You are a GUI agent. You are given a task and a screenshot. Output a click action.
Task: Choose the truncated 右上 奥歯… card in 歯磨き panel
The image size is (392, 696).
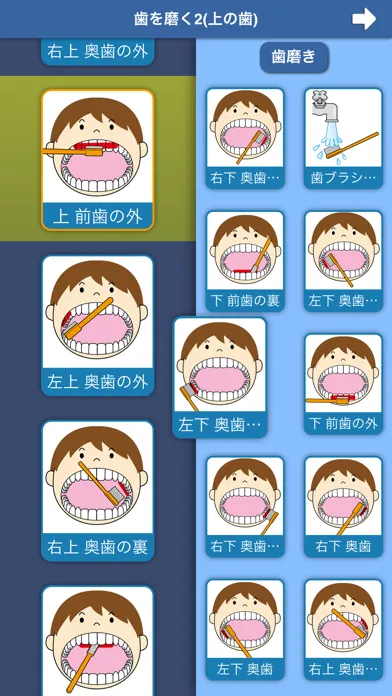click(x=343, y=630)
